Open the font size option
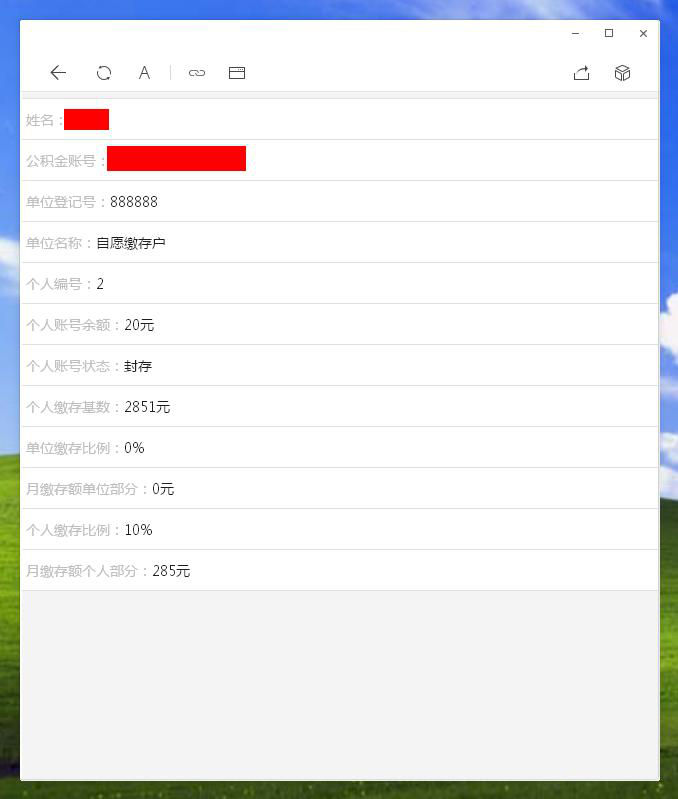The height and width of the screenshot is (799, 678). 144,73
